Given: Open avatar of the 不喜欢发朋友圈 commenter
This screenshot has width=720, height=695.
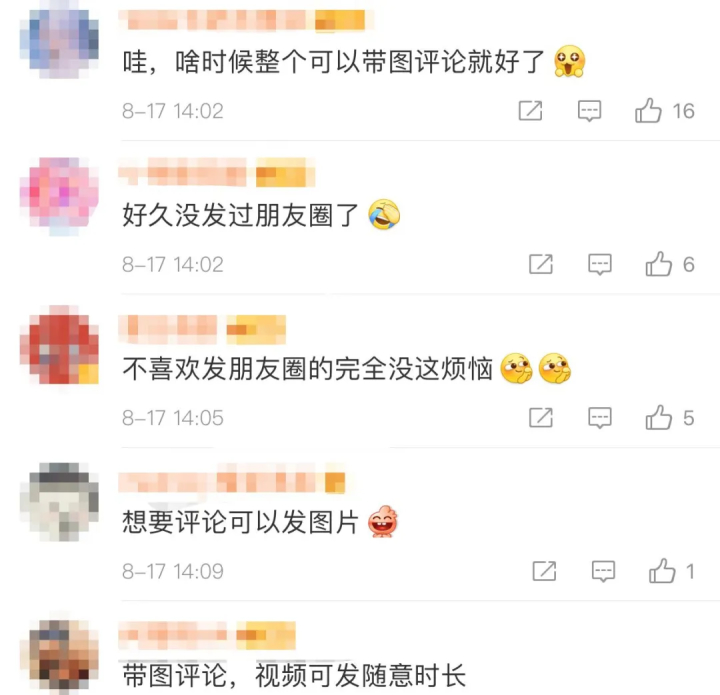Looking at the screenshot, I should pyautogui.click(x=59, y=348).
